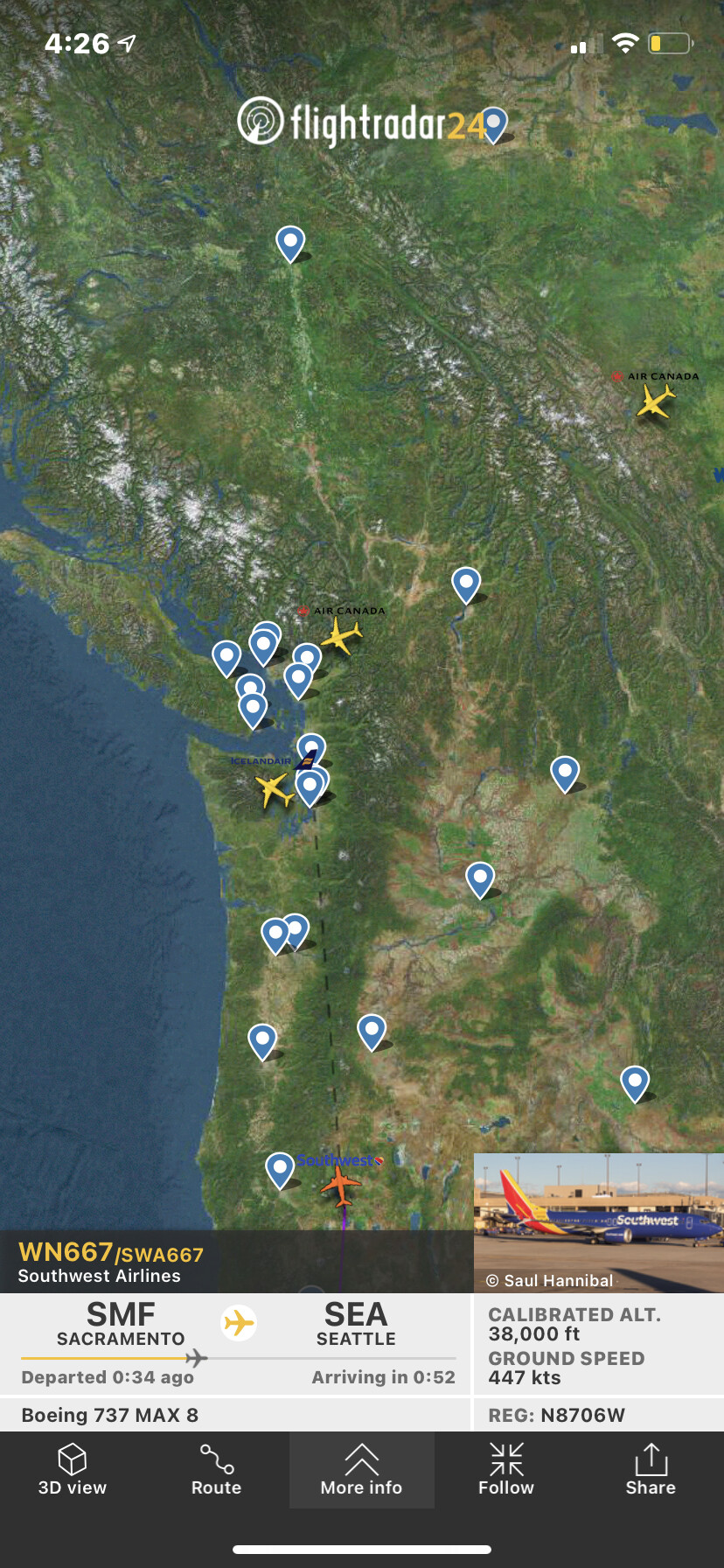The height and width of the screenshot is (1568, 724).
Task: Follow flight WN667 on the map
Action: tap(505, 1470)
